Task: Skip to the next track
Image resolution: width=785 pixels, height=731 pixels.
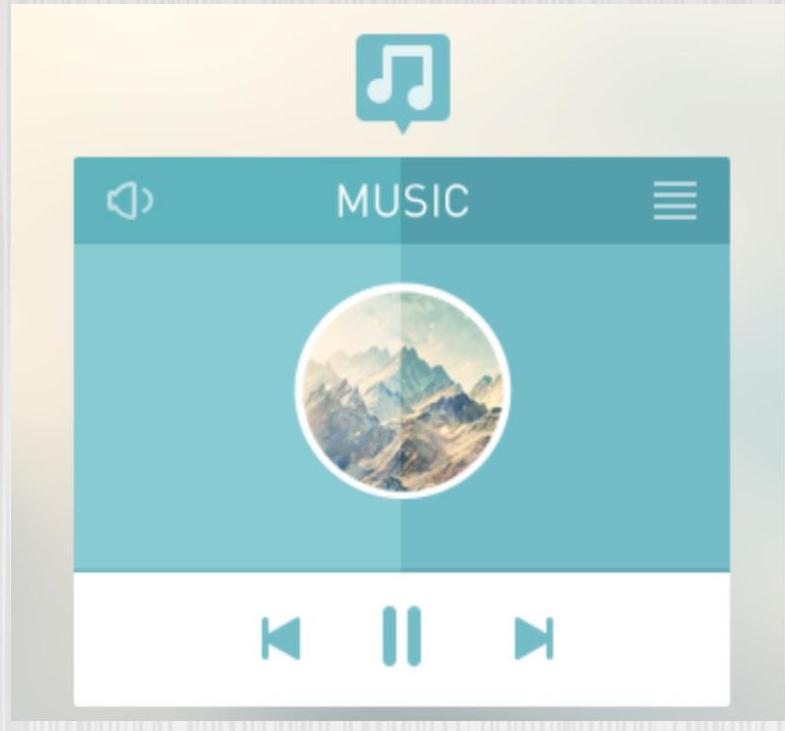Action: coord(534,638)
